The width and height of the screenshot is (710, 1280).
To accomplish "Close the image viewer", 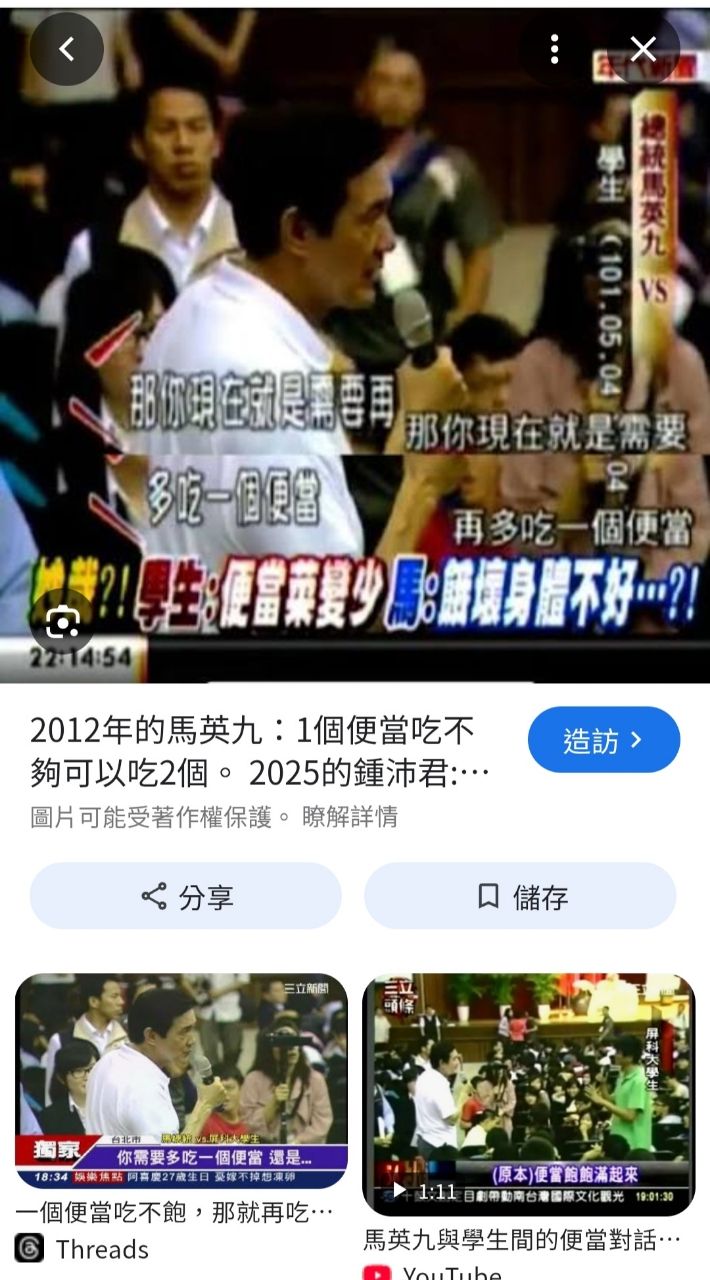I will click(643, 49).
